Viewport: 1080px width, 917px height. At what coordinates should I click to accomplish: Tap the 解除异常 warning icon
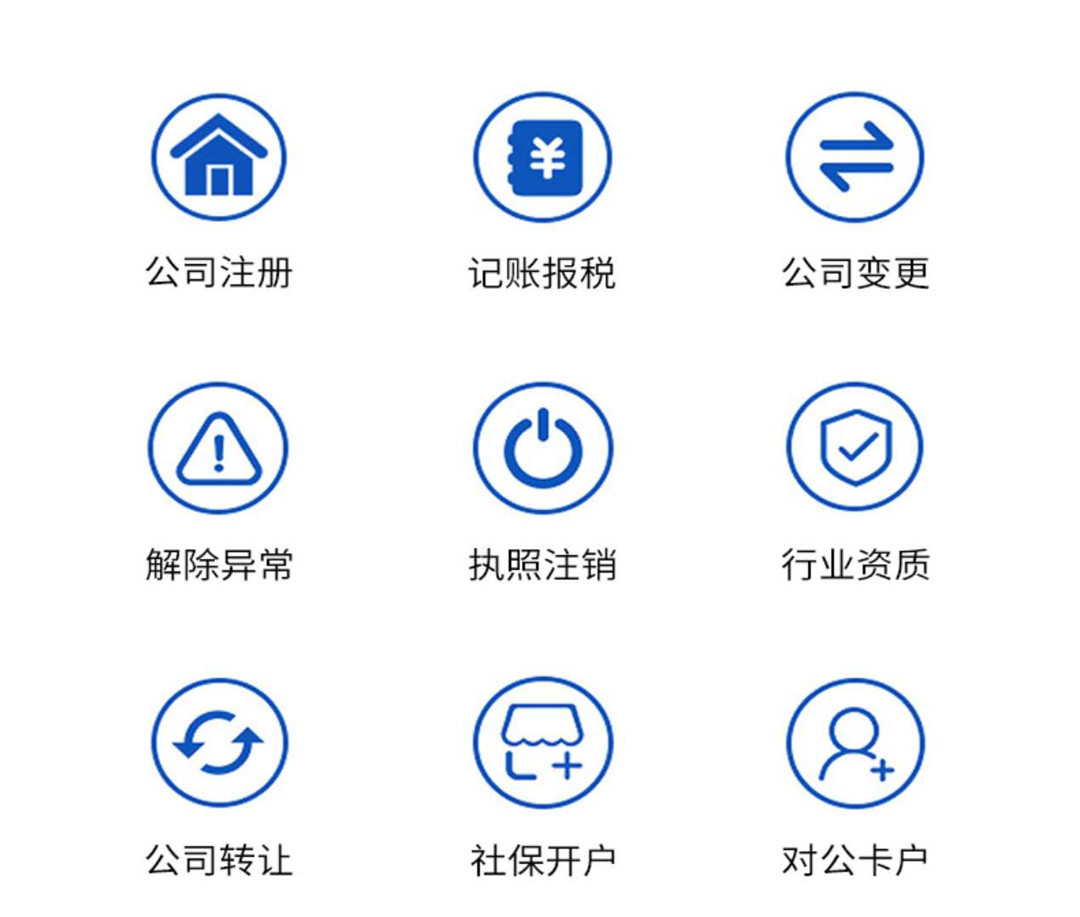coord(219,448)
